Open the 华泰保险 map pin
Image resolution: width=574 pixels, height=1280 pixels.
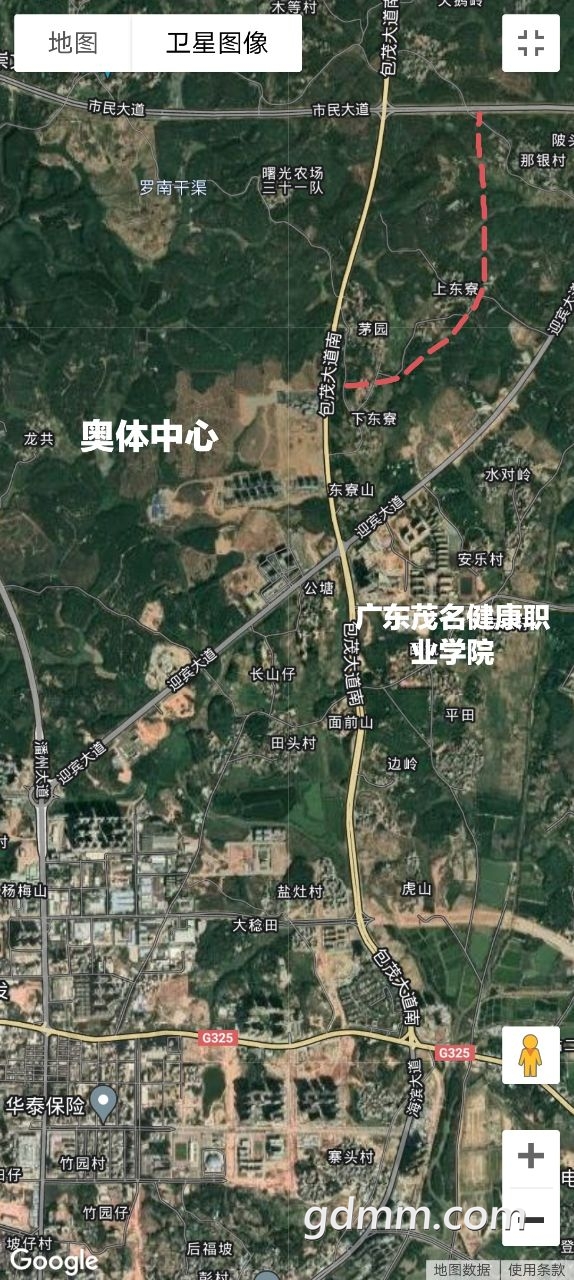104,1104
